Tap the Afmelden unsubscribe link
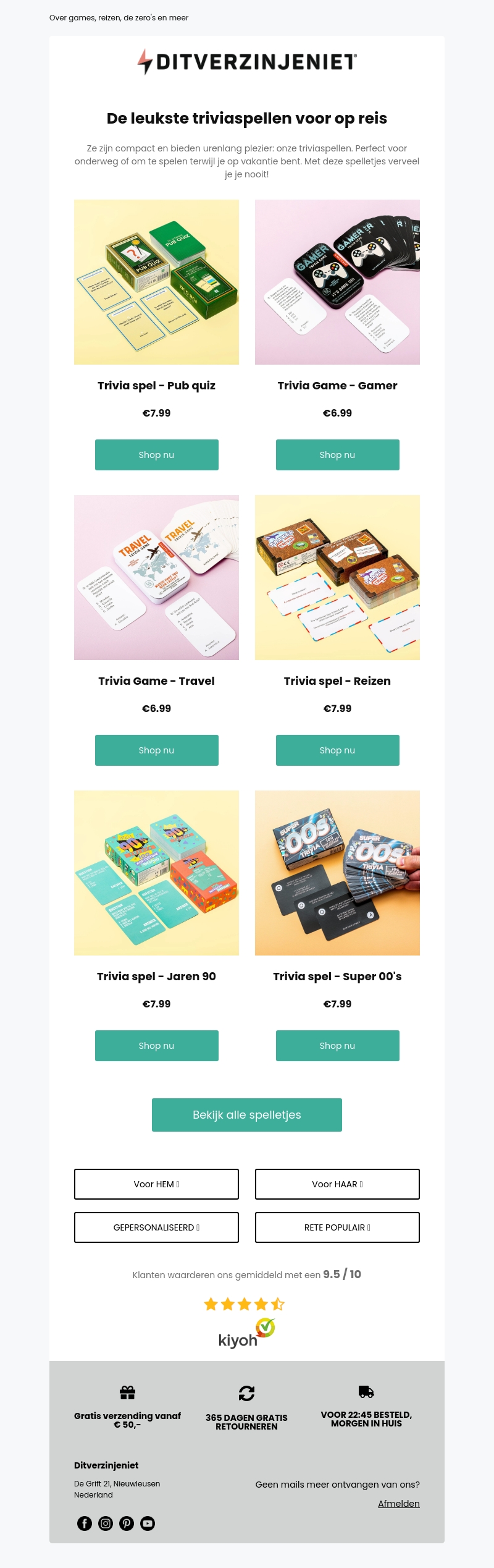This screenshot has width=494, height=1568. coord(398,1504)
